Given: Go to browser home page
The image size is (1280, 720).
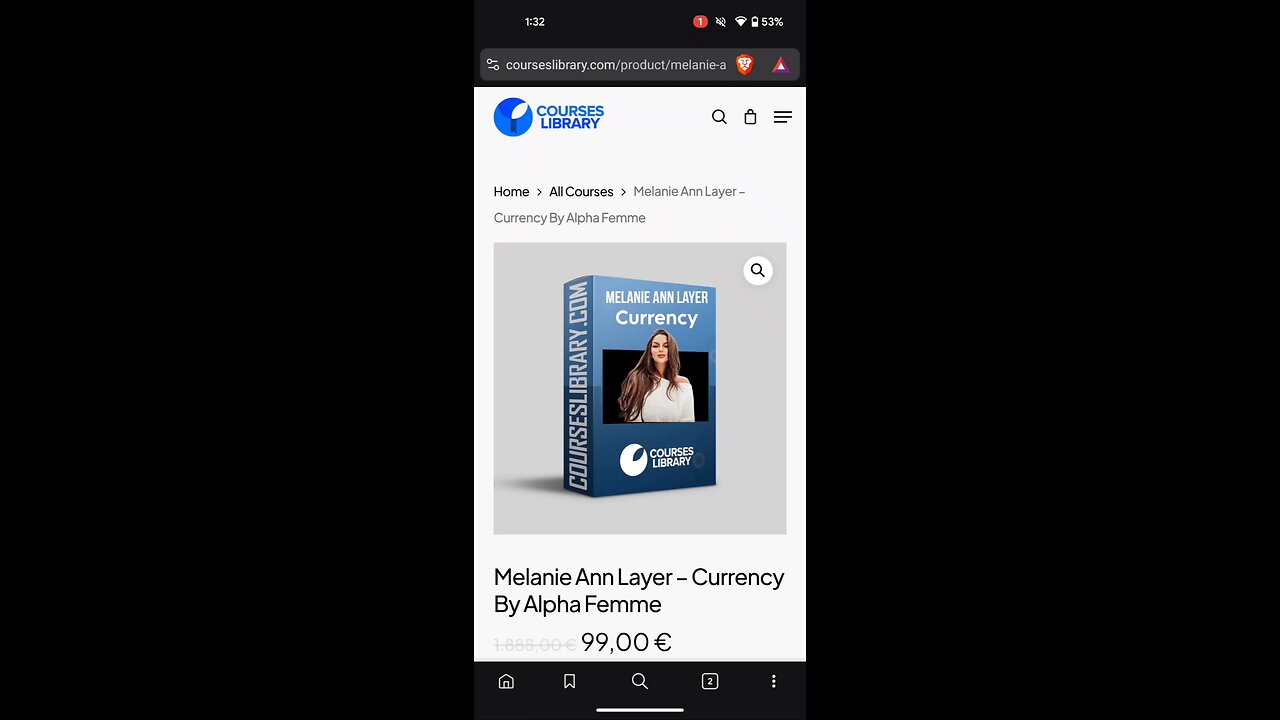Looking at the screenshot, I should pos(506,681).
